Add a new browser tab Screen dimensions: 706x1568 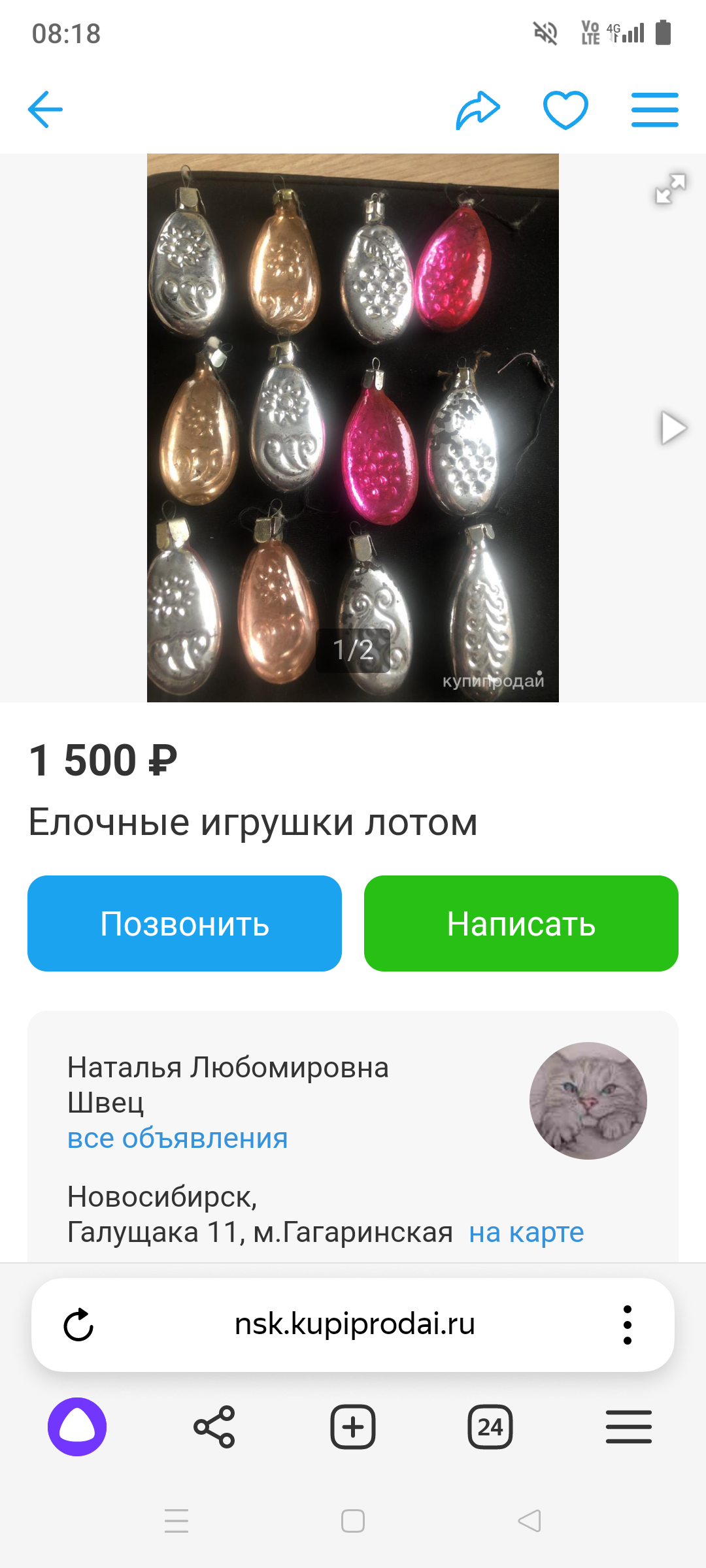353,1427
